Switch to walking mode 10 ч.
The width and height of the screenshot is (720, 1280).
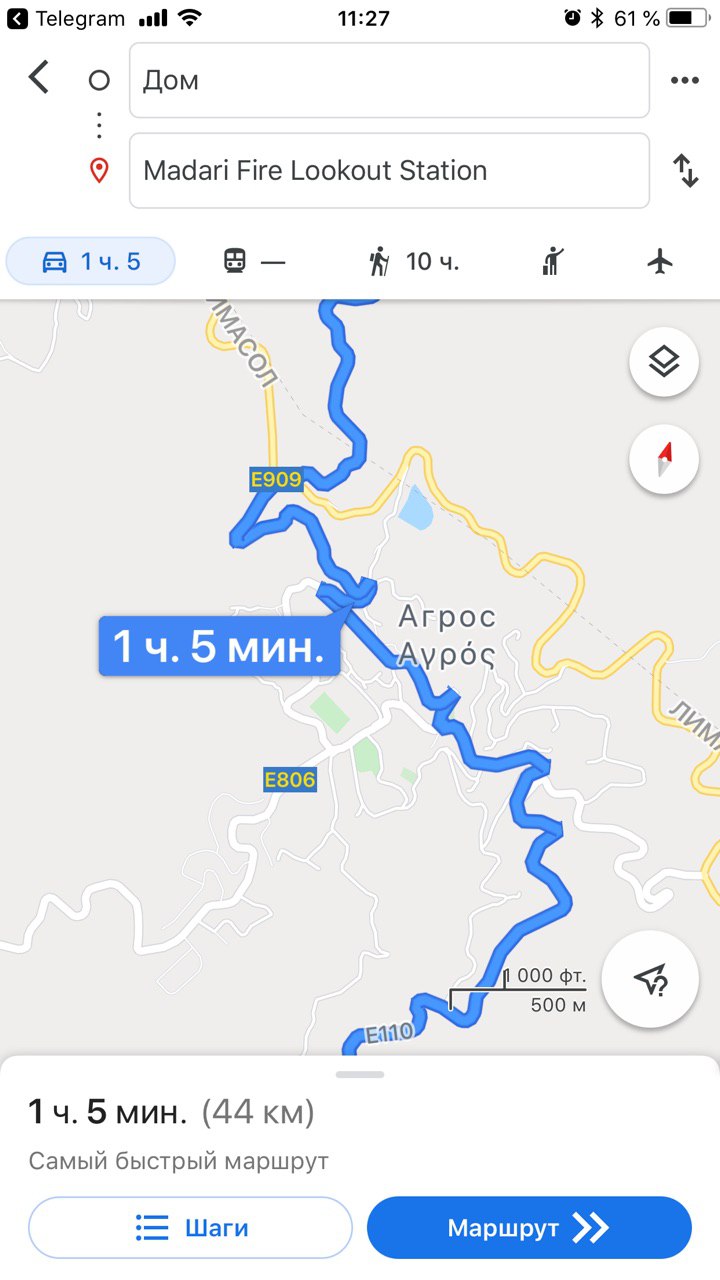[x=412, y=262]
